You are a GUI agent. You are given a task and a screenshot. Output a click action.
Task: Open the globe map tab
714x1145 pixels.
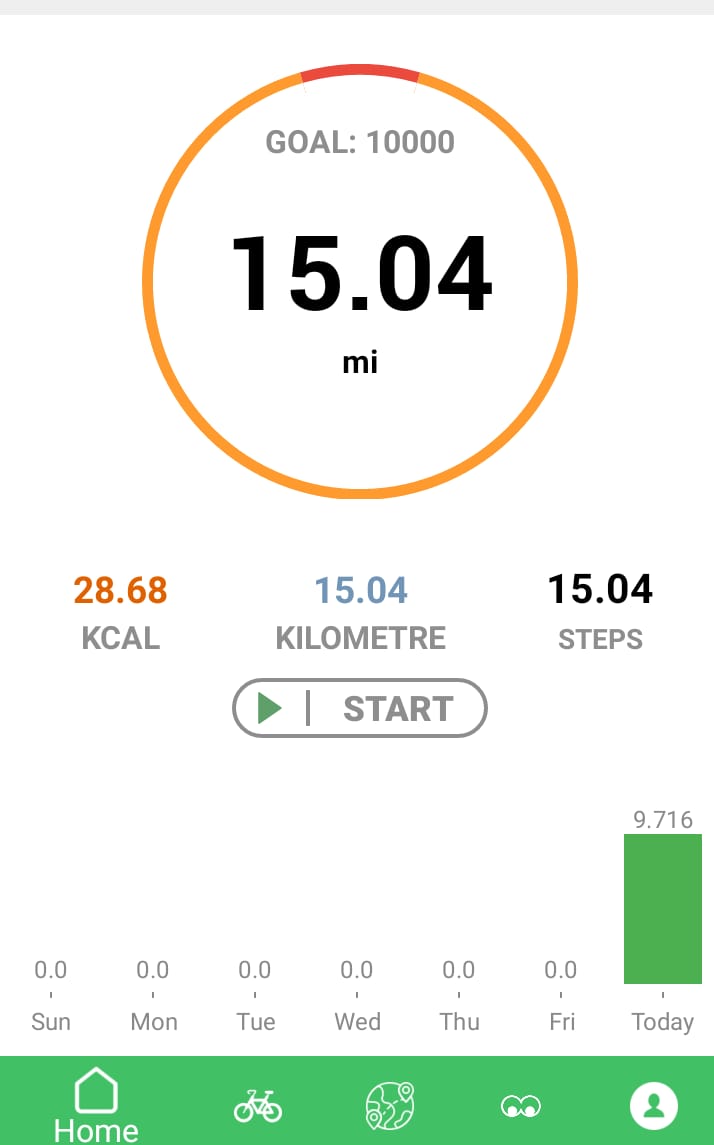(x=390, y=1106)
